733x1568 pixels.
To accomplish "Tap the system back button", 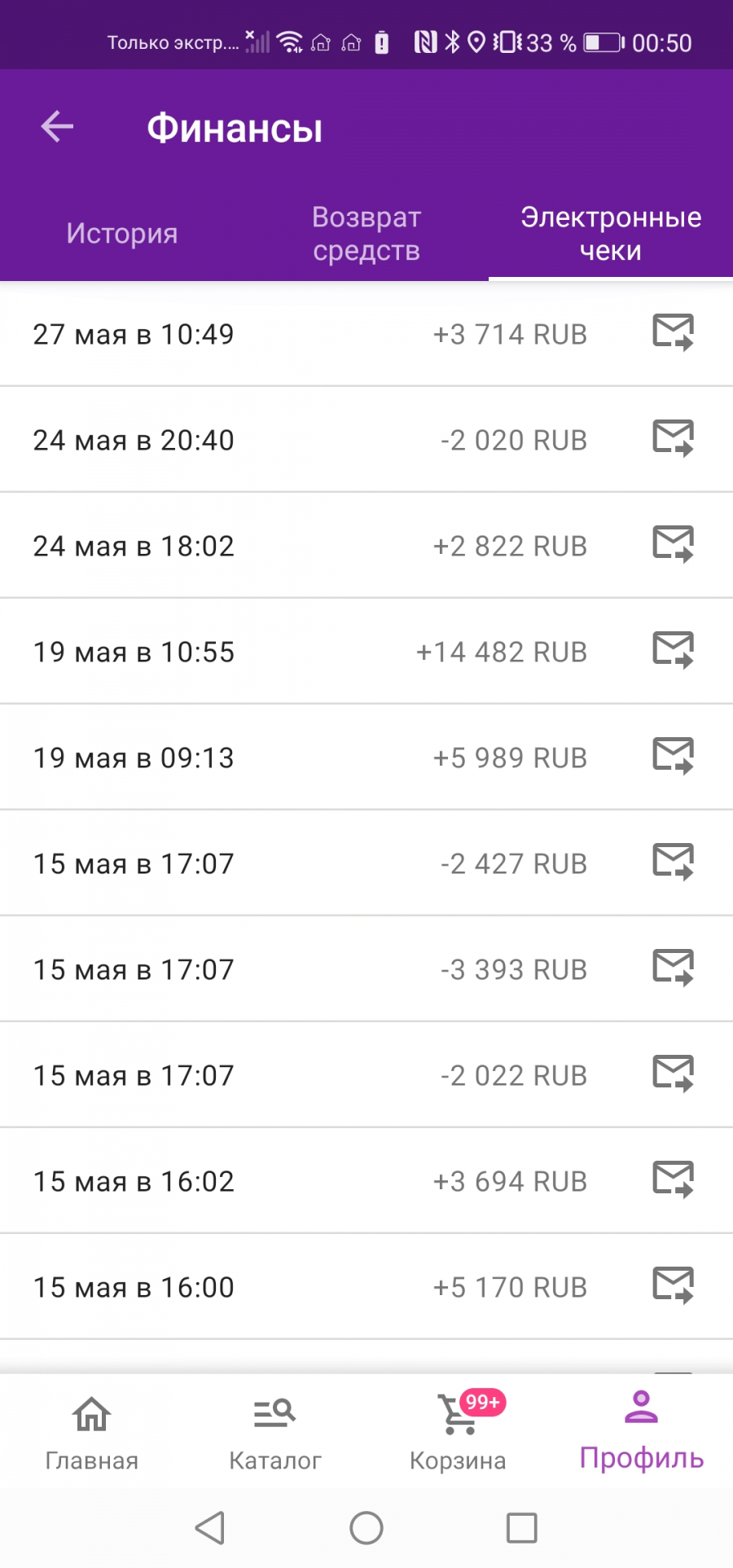I will click(x=210, y=1528).
